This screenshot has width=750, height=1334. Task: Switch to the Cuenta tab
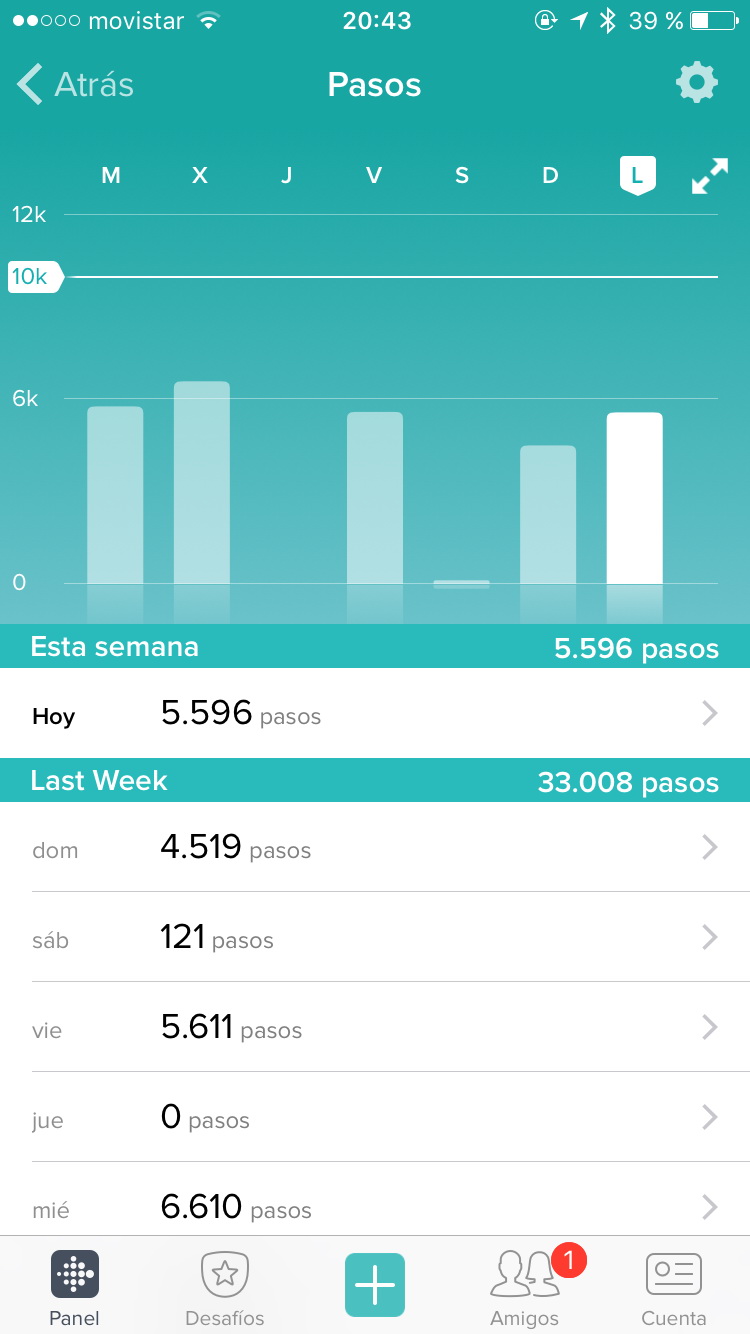673,1288
